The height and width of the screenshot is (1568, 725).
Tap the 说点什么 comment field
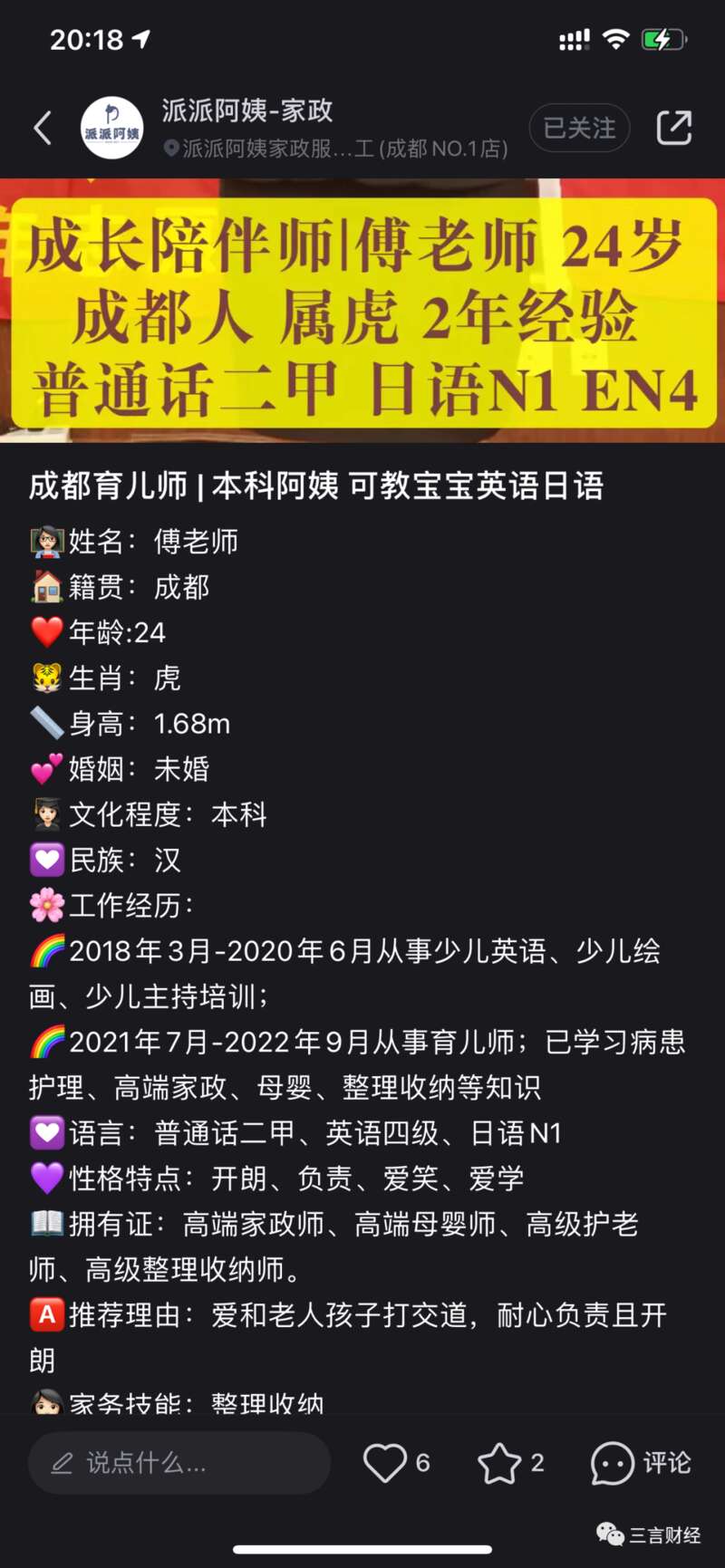click(179, 1463)
